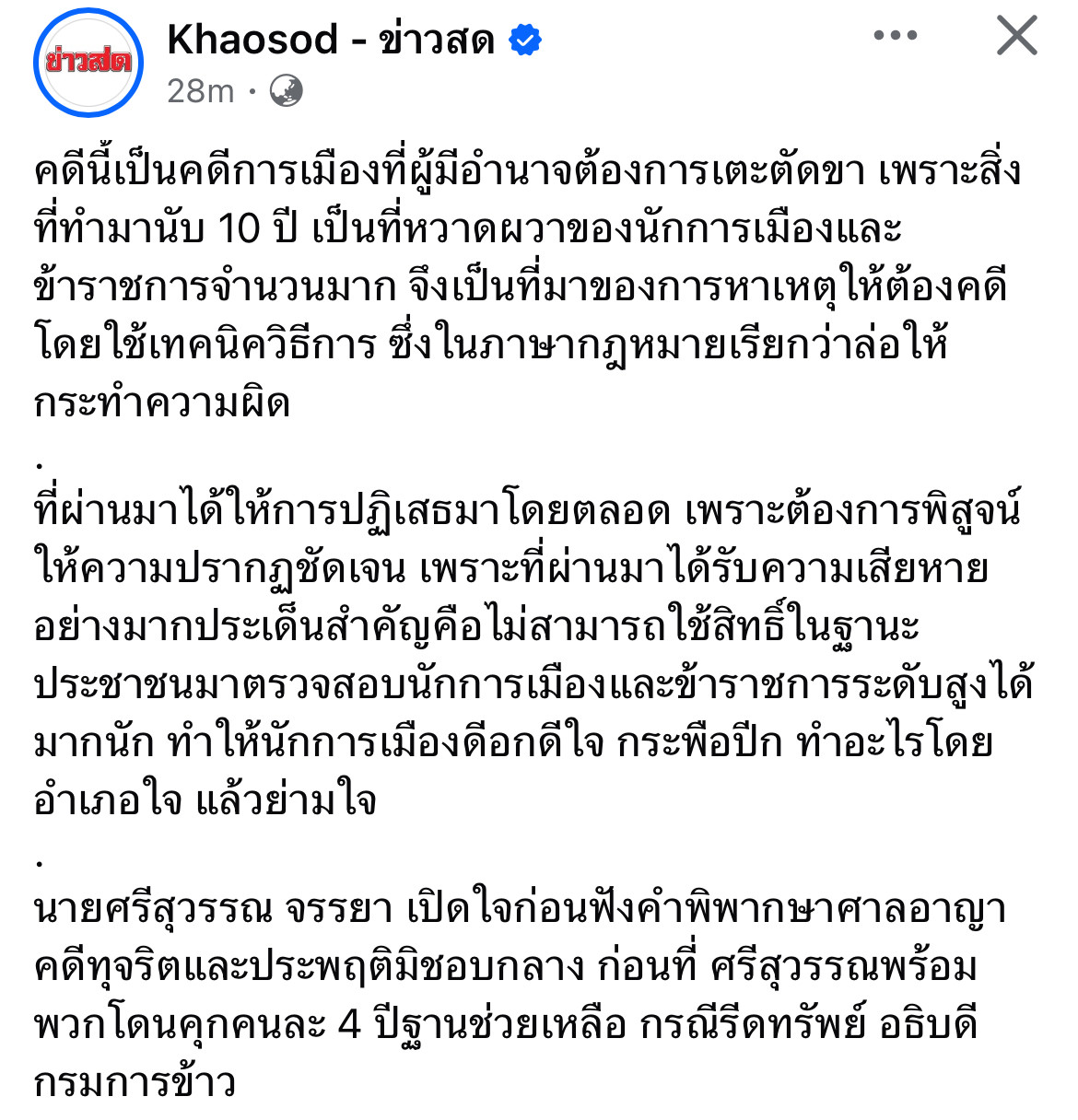Open the Khaosod - ข่าวสด page name
Viewport: 1078px width, 1120px height.
pos(332,40)
